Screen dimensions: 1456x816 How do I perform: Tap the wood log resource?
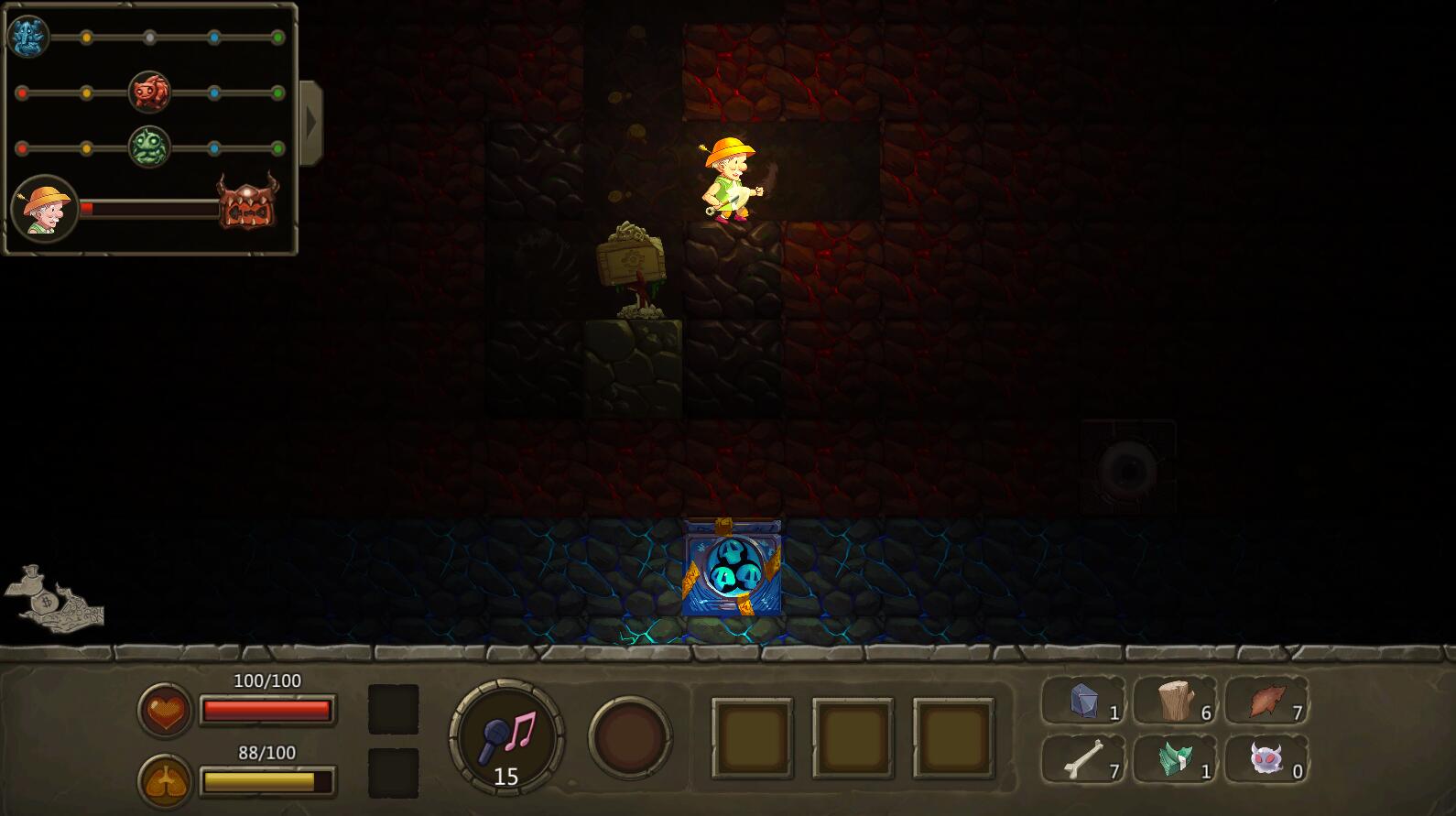tap(1175, 701)
